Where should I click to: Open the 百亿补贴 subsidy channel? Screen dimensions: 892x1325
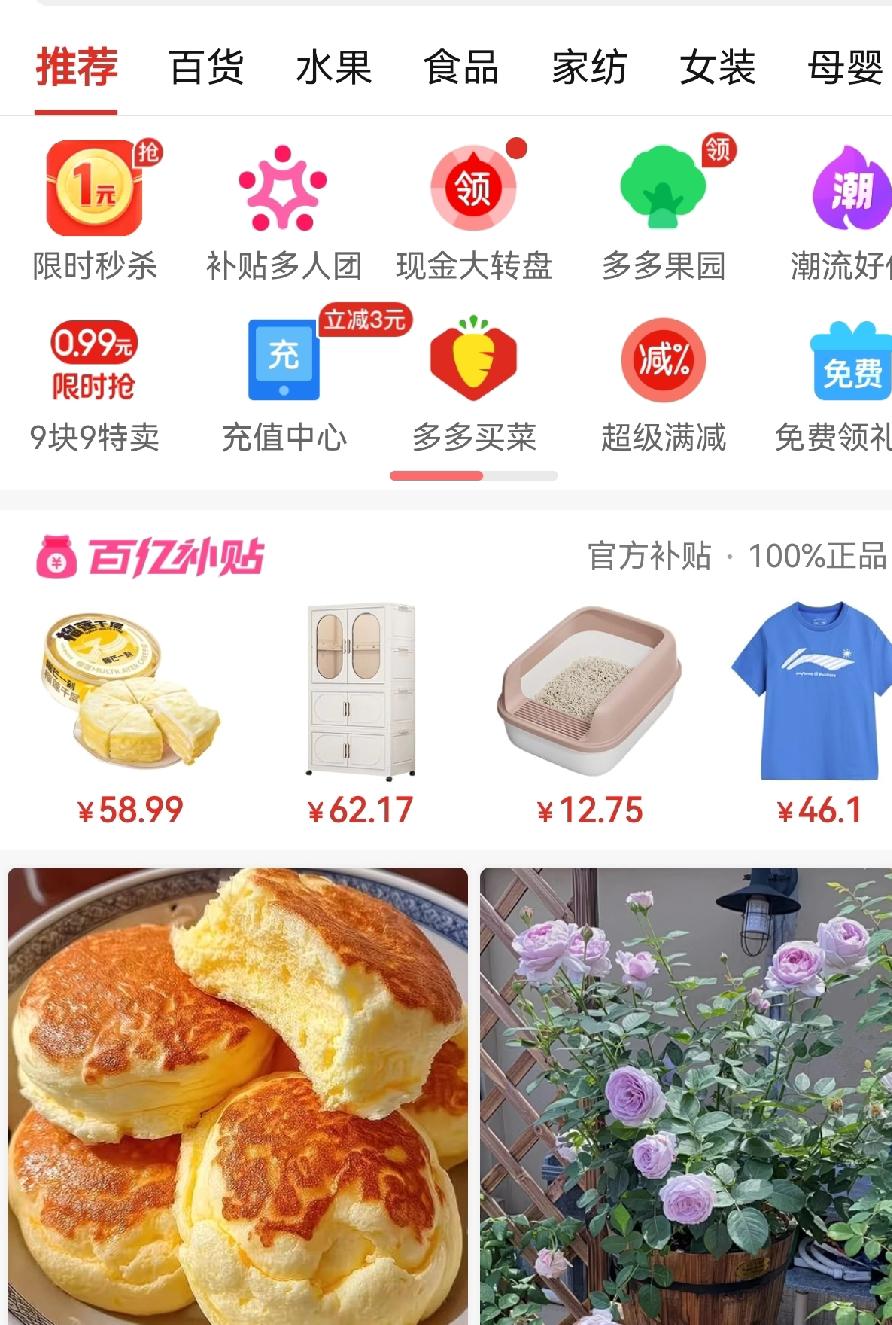155,558
